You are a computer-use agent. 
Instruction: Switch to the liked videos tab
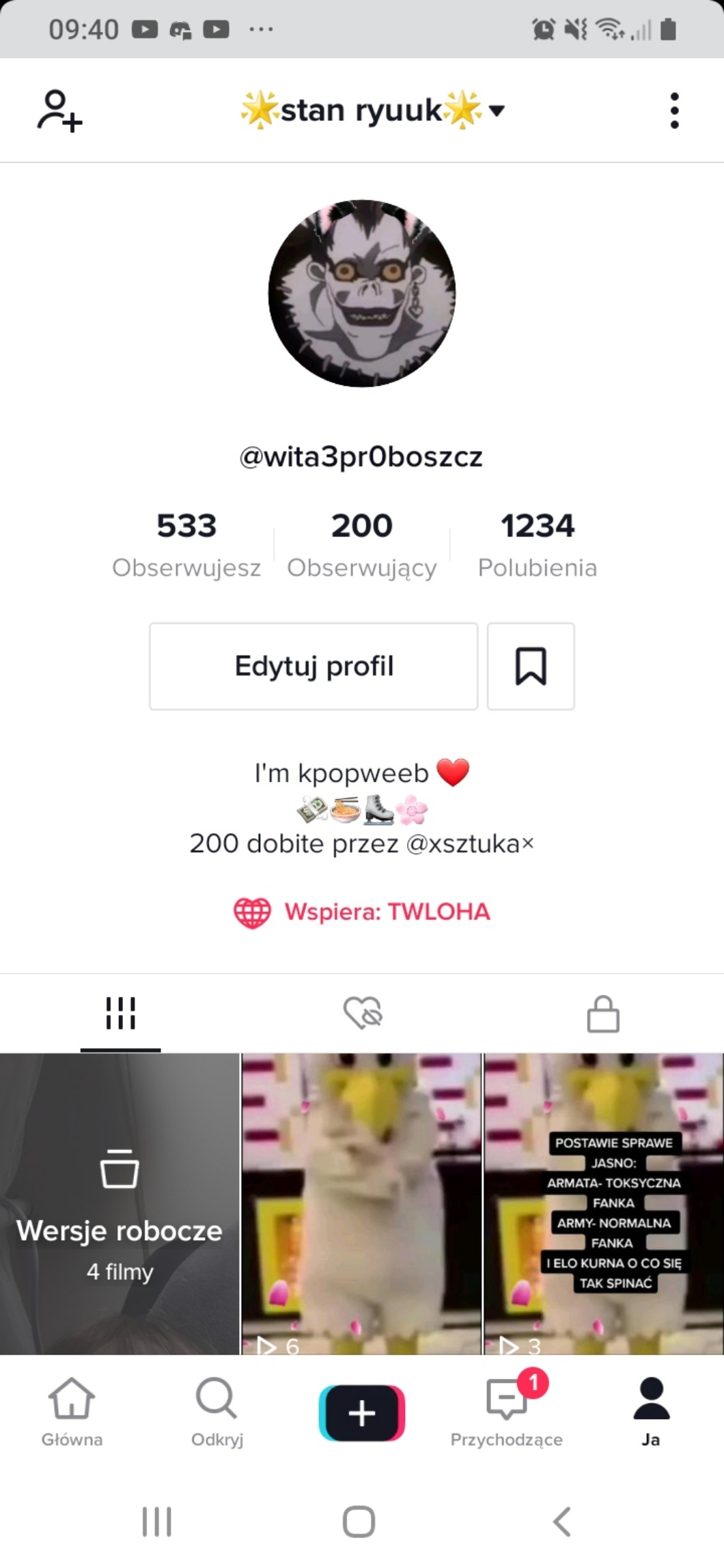click(362, 1013)
